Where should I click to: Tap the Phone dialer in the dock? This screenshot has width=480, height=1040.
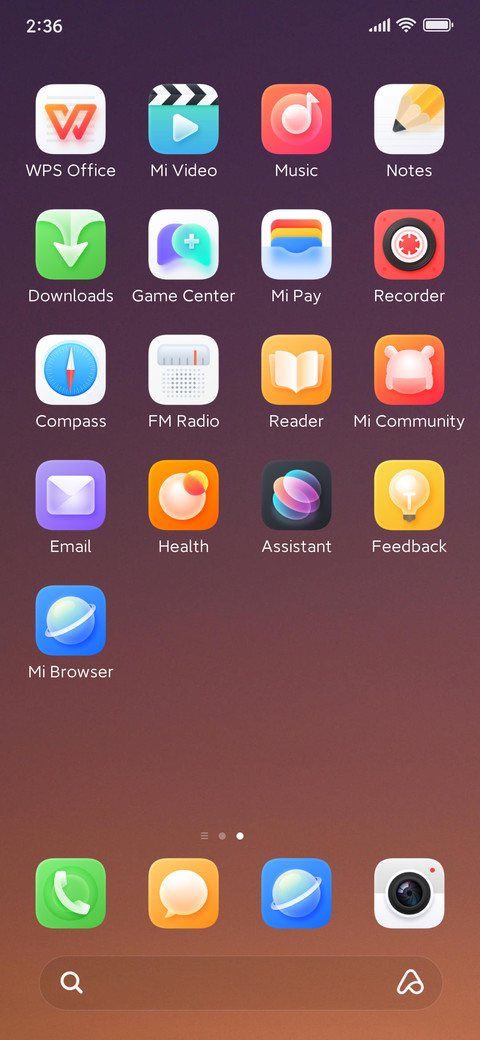click(x=70, y=893)
